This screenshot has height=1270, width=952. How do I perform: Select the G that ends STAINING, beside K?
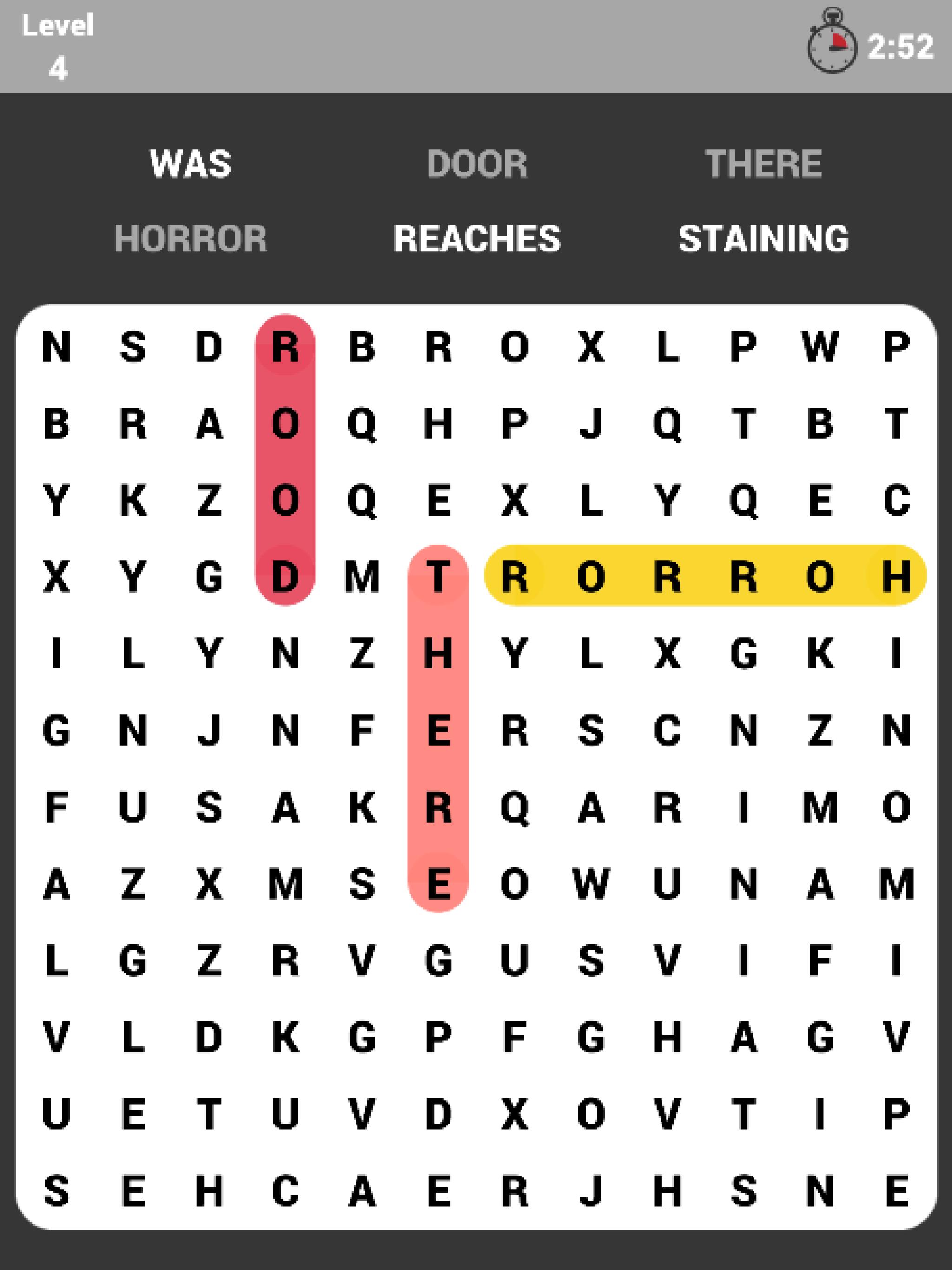click(x=744, y=654)
